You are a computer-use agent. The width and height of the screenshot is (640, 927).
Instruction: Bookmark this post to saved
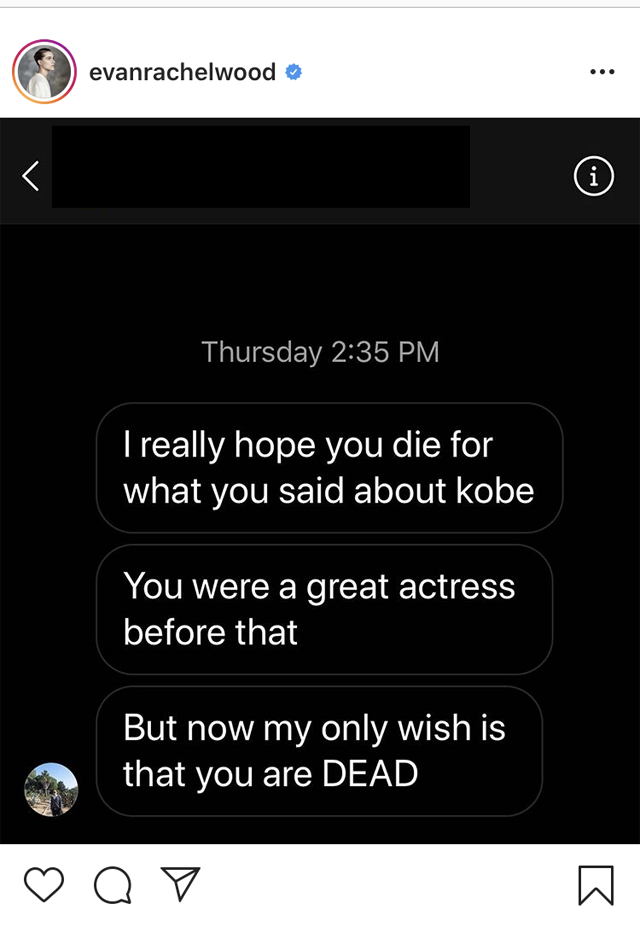coord(596,885)
